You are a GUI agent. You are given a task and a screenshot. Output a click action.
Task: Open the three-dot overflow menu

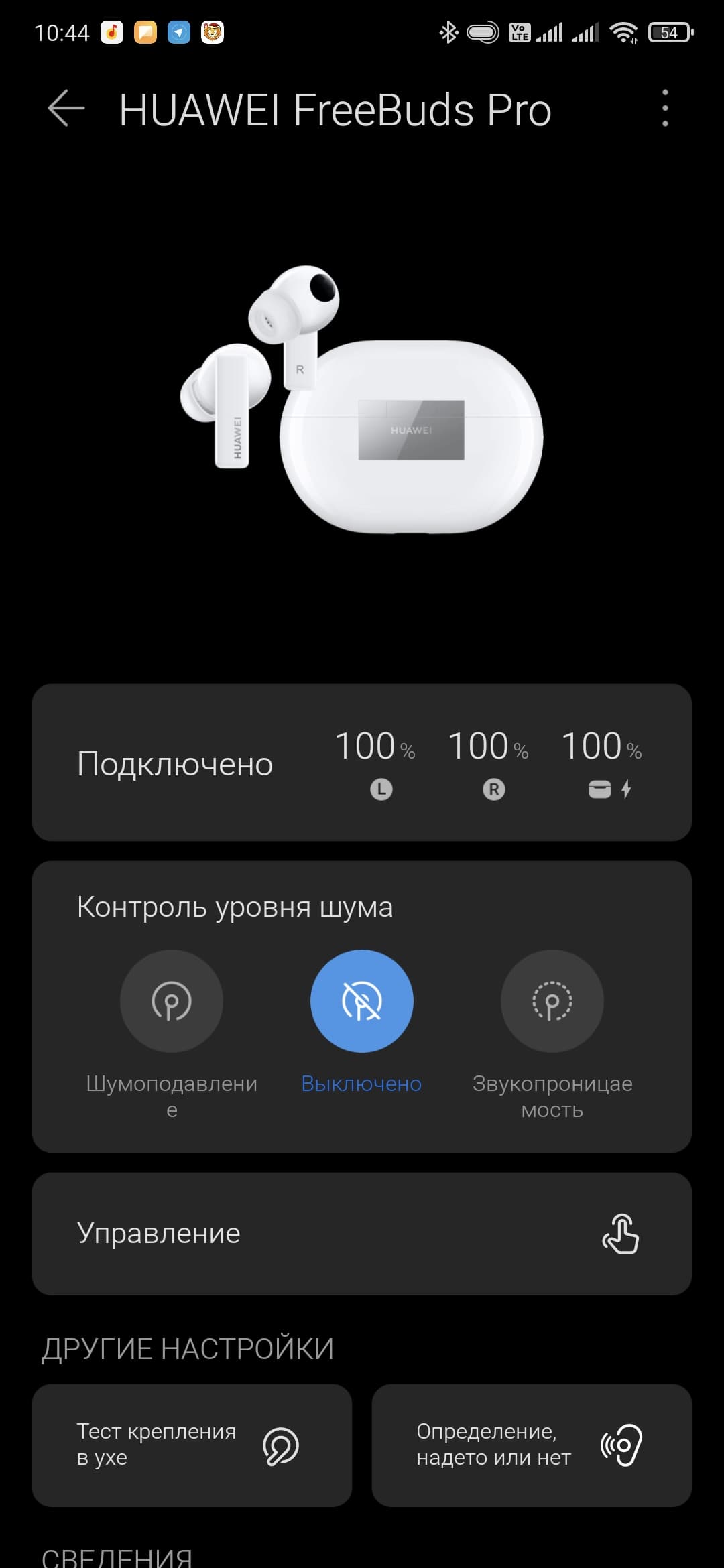[664, 109]
